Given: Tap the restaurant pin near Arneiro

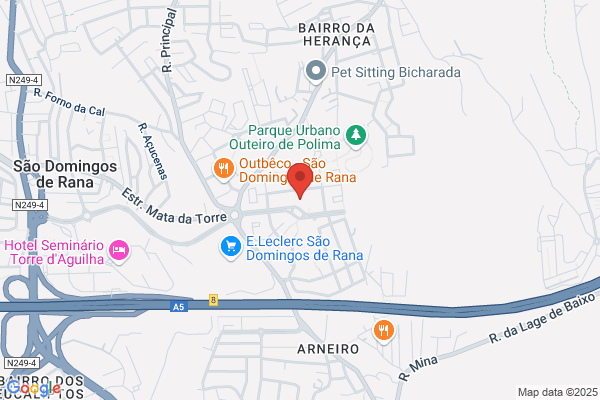Looking at the screenshot, I should pos(383,331).
